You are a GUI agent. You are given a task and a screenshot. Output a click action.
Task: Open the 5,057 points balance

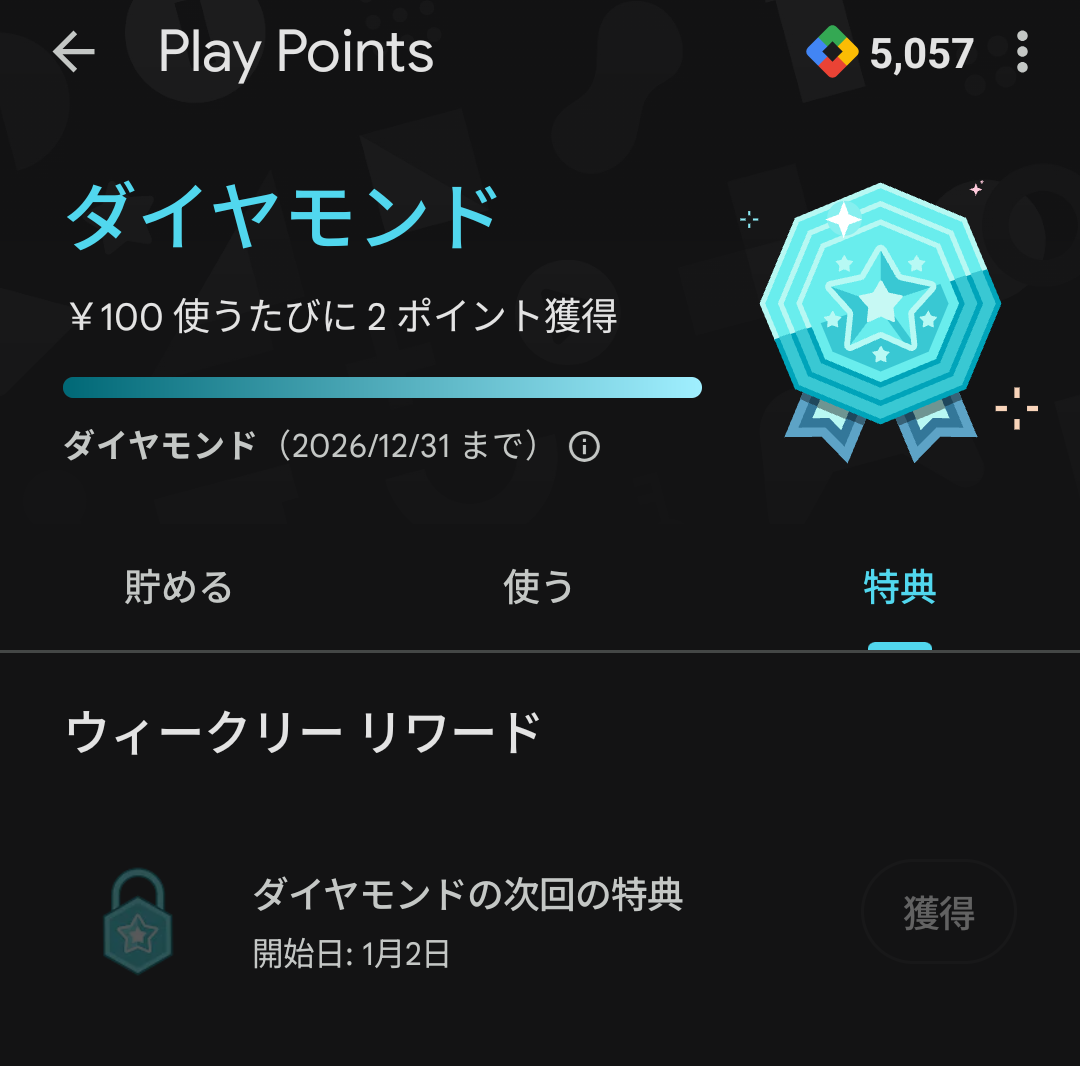[890, 53]
